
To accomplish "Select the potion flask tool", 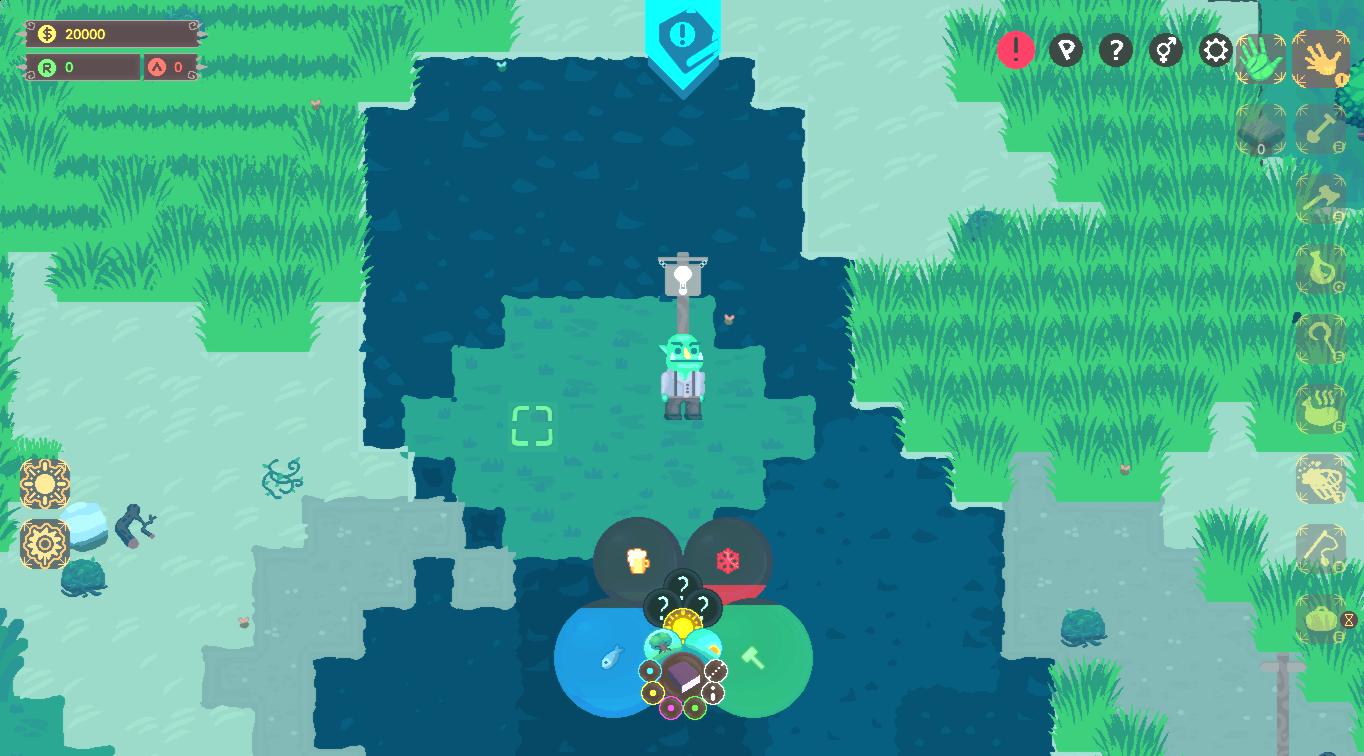I will [x=1321, y=268].
